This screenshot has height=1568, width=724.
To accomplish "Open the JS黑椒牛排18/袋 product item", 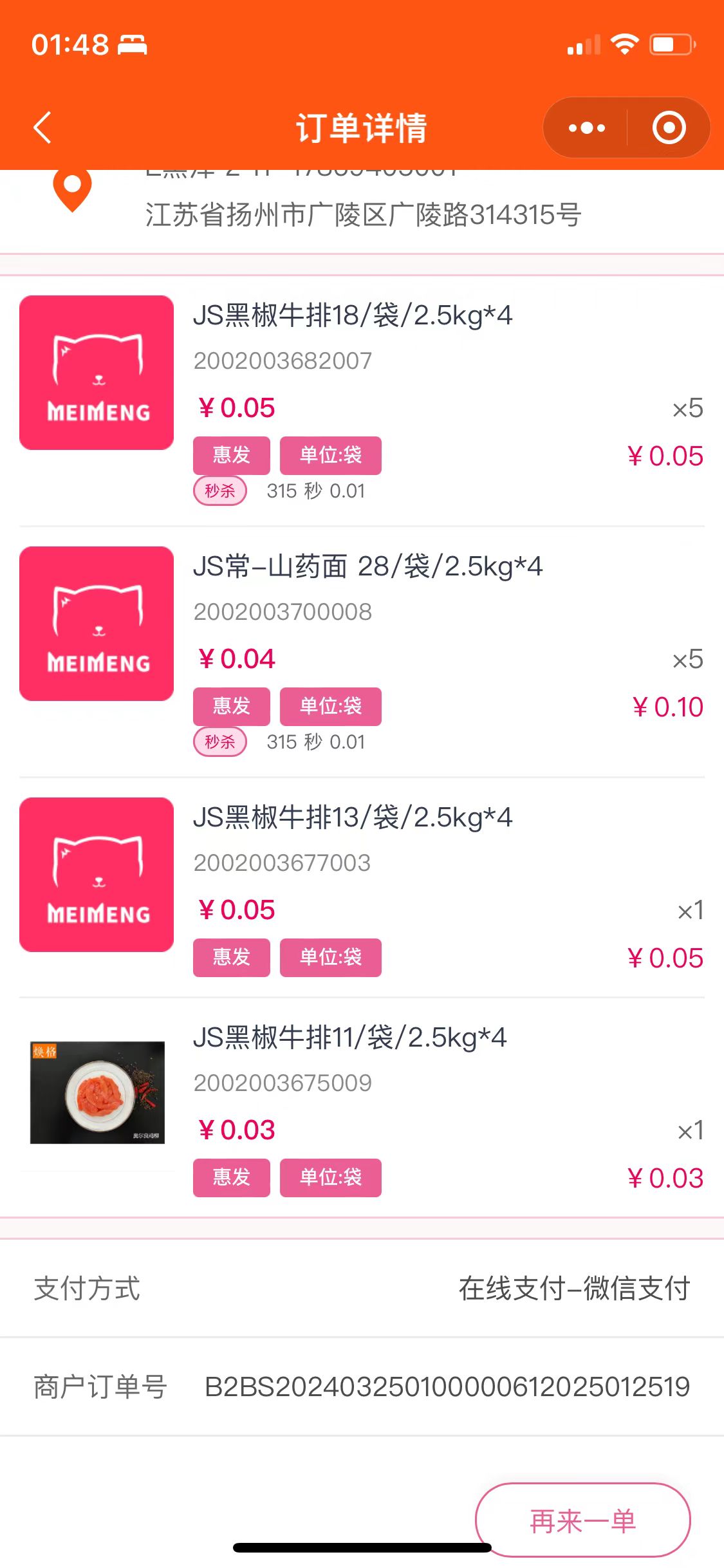I will [x=353, y=316].
